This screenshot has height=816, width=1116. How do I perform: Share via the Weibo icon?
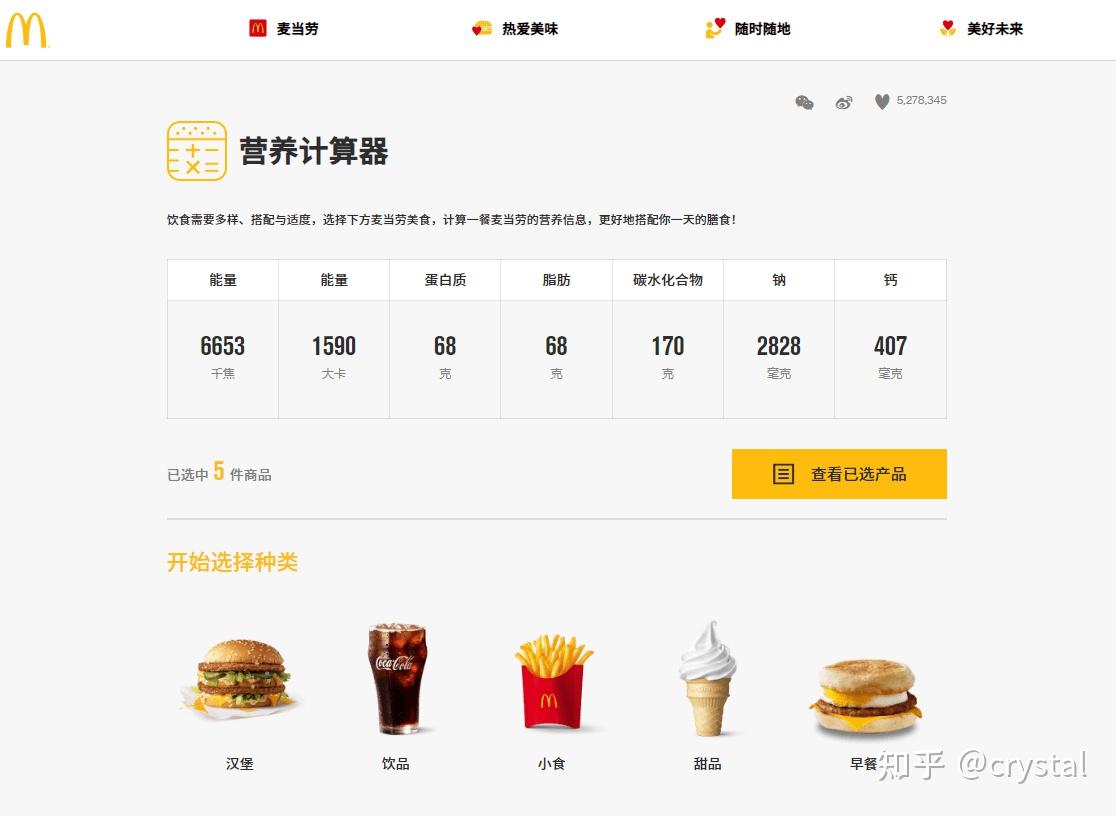pos(844,102)
